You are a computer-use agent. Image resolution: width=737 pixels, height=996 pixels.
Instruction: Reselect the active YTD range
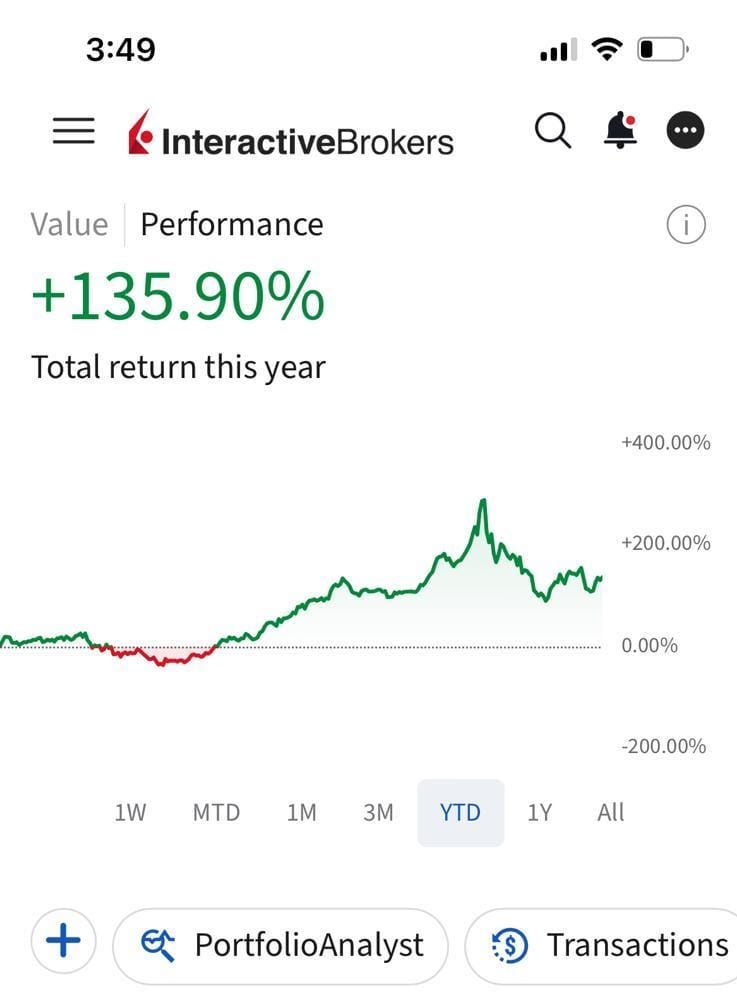tap(460, 813)
